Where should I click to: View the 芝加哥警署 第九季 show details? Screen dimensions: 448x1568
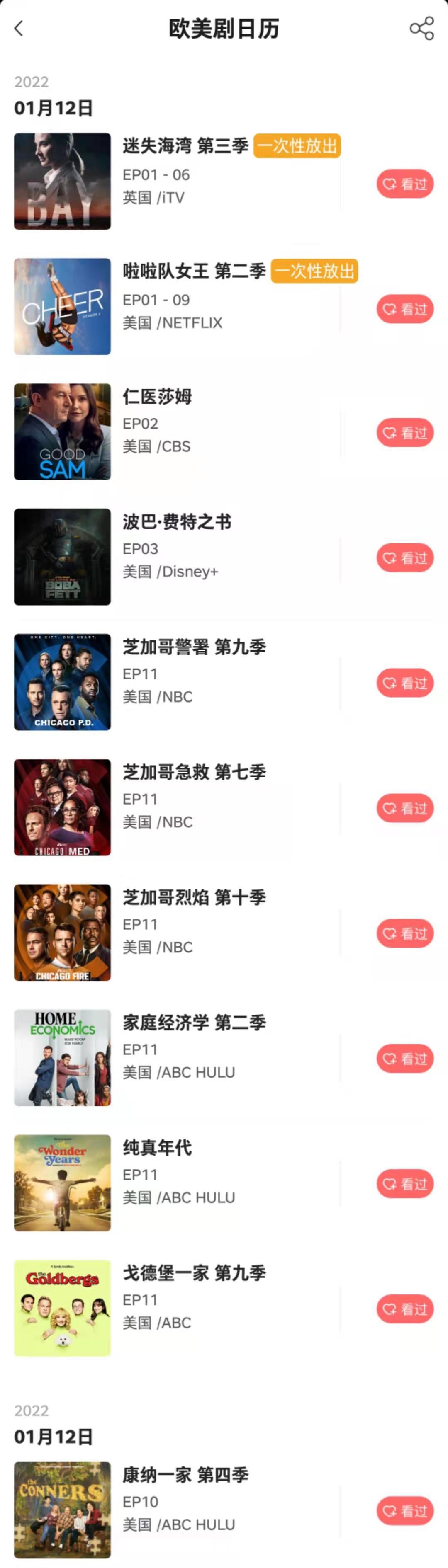pos(194,647)
